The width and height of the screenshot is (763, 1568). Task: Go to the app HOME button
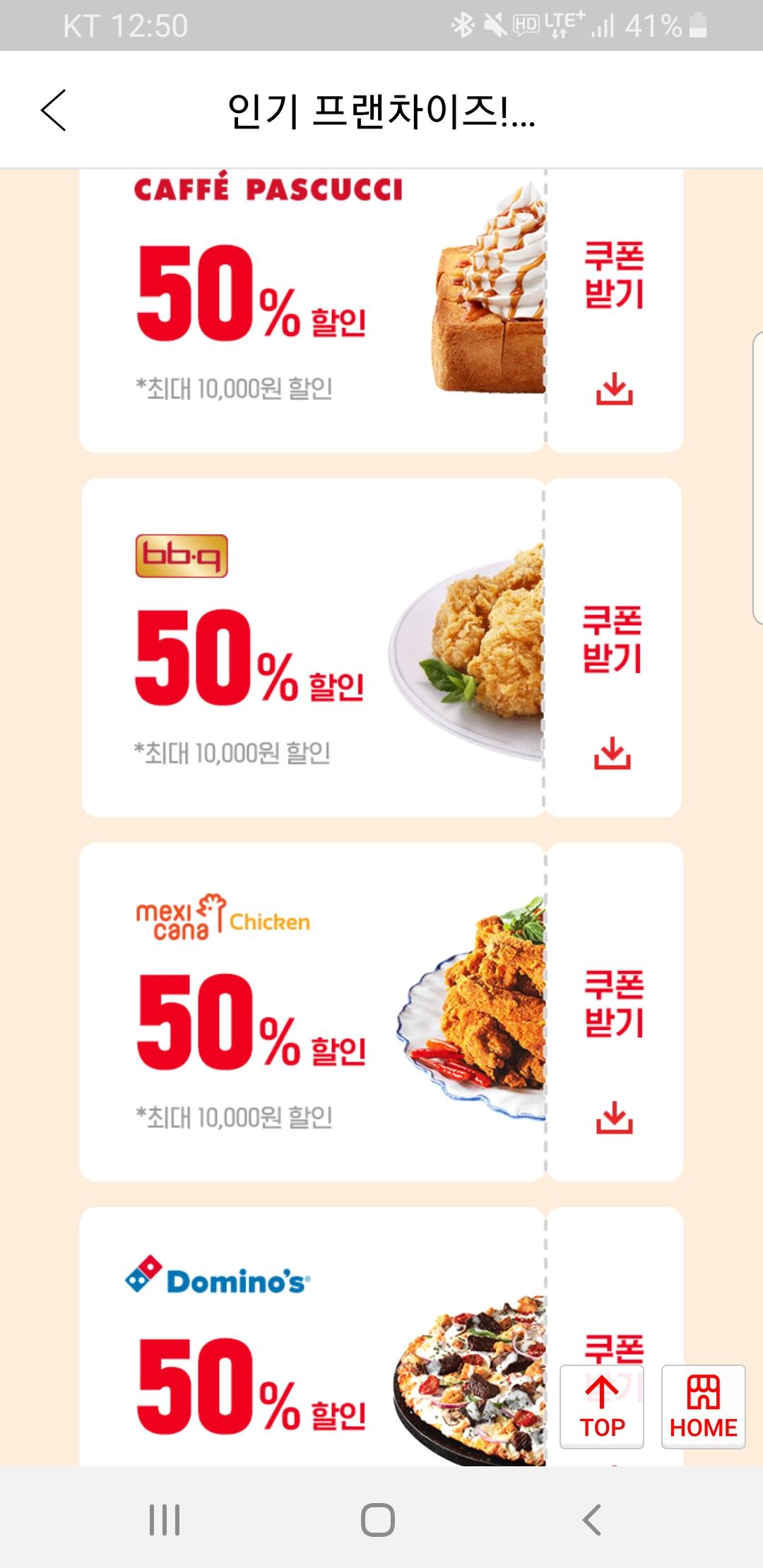click(703, 1406)
